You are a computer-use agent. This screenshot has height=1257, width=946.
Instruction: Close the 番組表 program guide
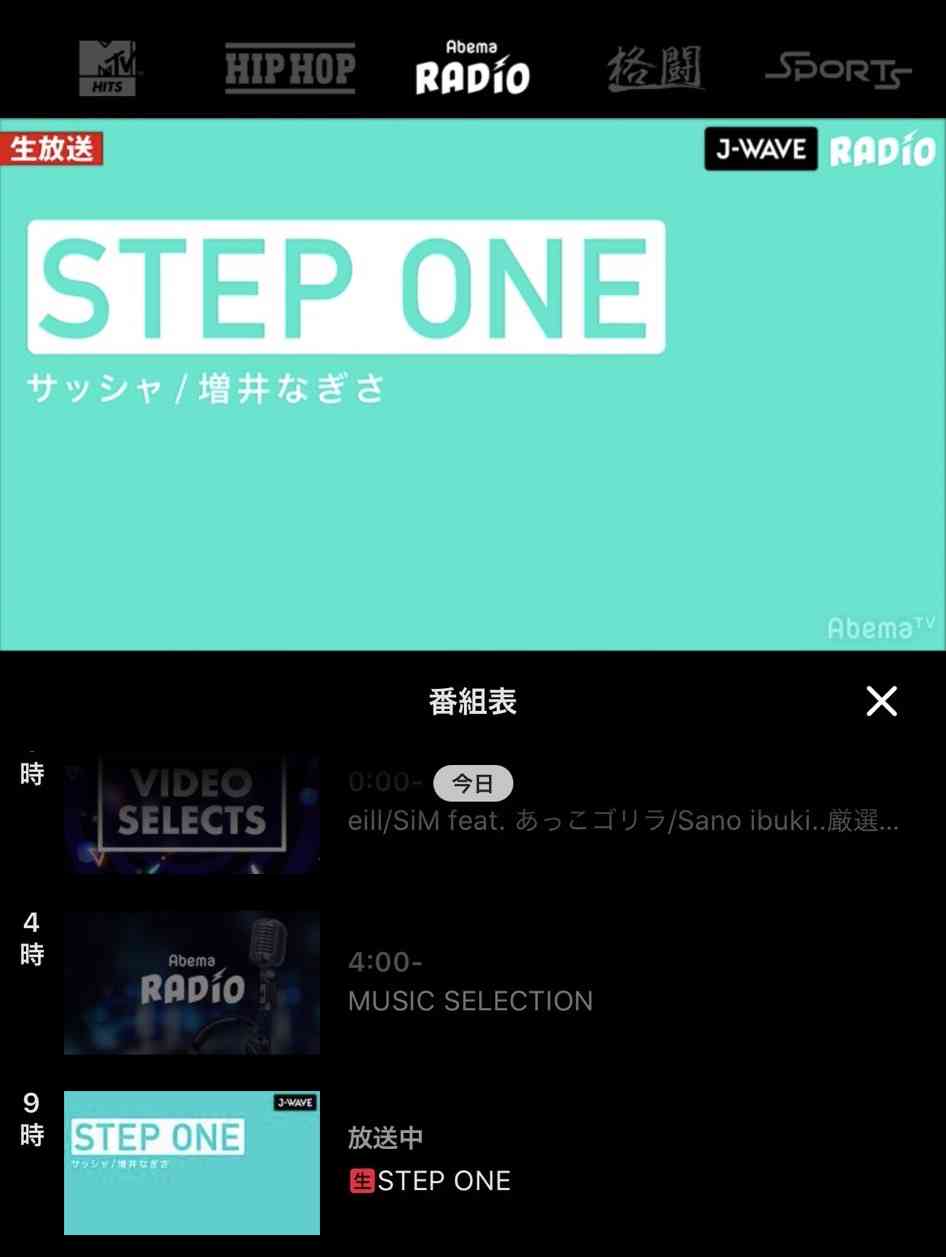pyautogui.click(x=881, y=701)
